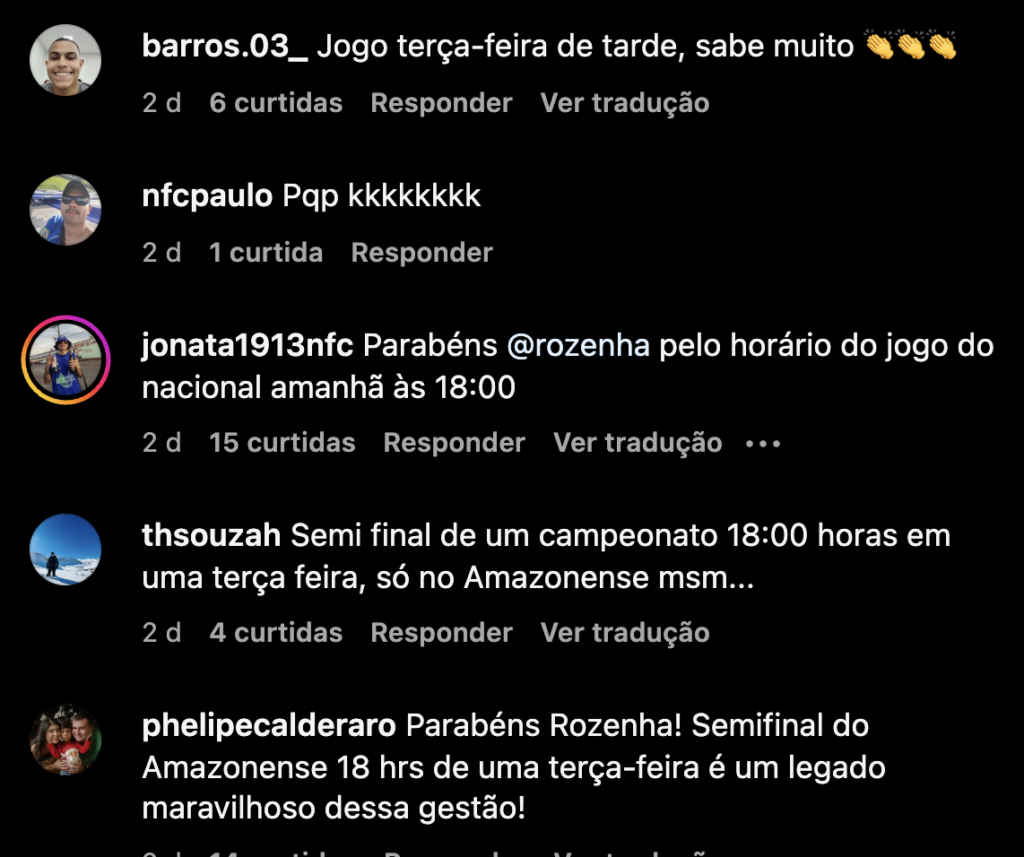Viewport: 1024px width, 857px height.
Task: See translation of thsouzah comment
Action: click(x=625, y=632)
